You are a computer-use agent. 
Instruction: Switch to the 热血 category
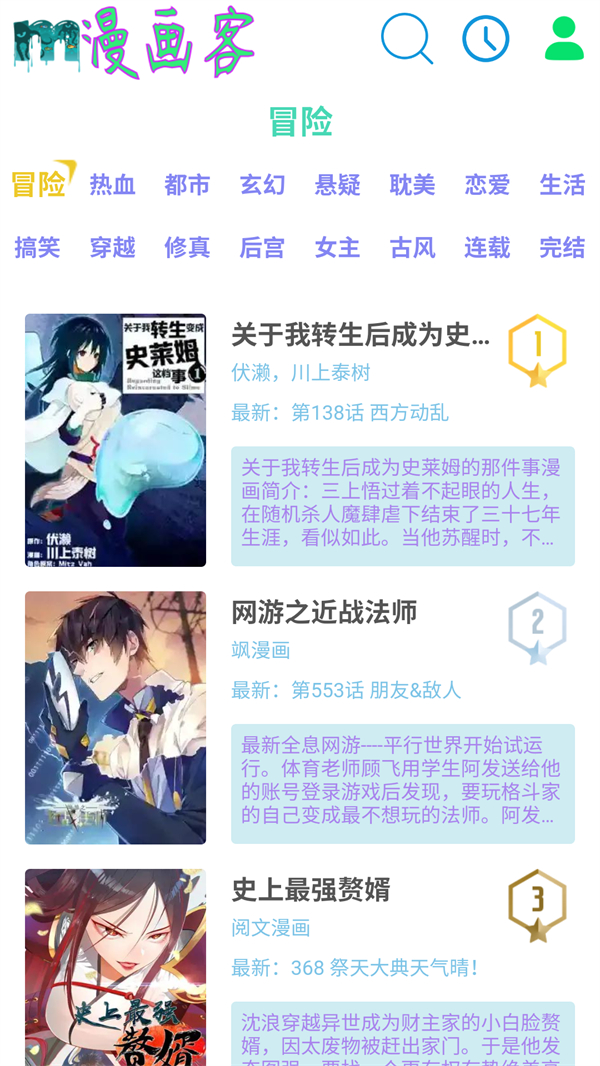[x=112, y=185]
